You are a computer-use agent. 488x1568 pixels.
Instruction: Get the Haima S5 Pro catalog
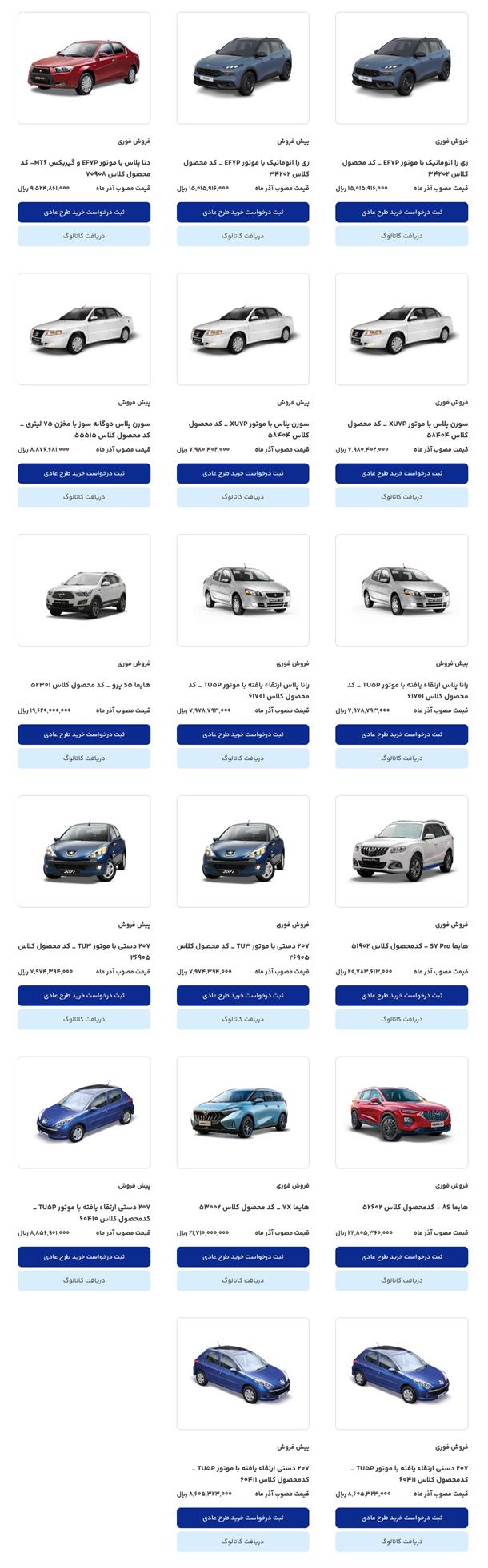tap(84, 758)
